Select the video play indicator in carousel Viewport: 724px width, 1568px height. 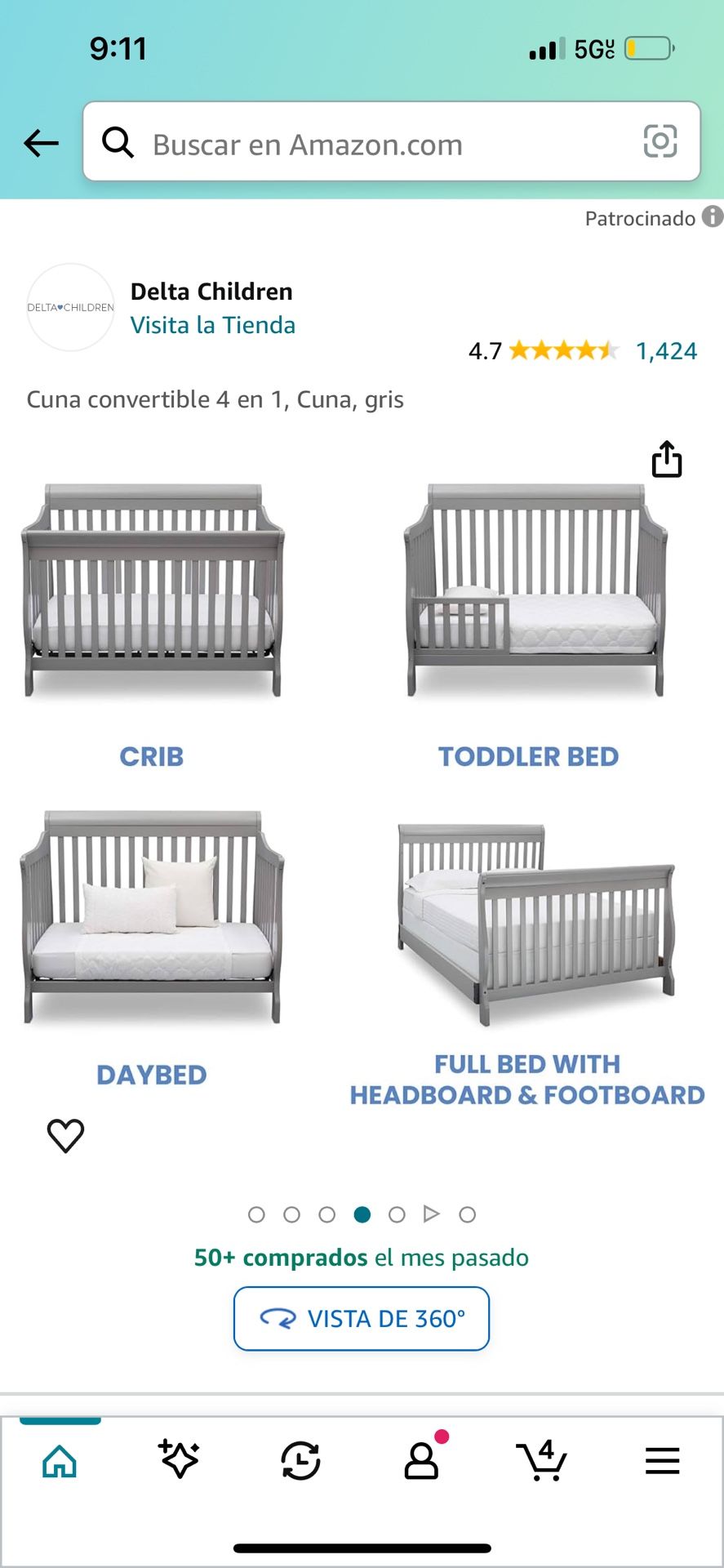(432, 1214)
